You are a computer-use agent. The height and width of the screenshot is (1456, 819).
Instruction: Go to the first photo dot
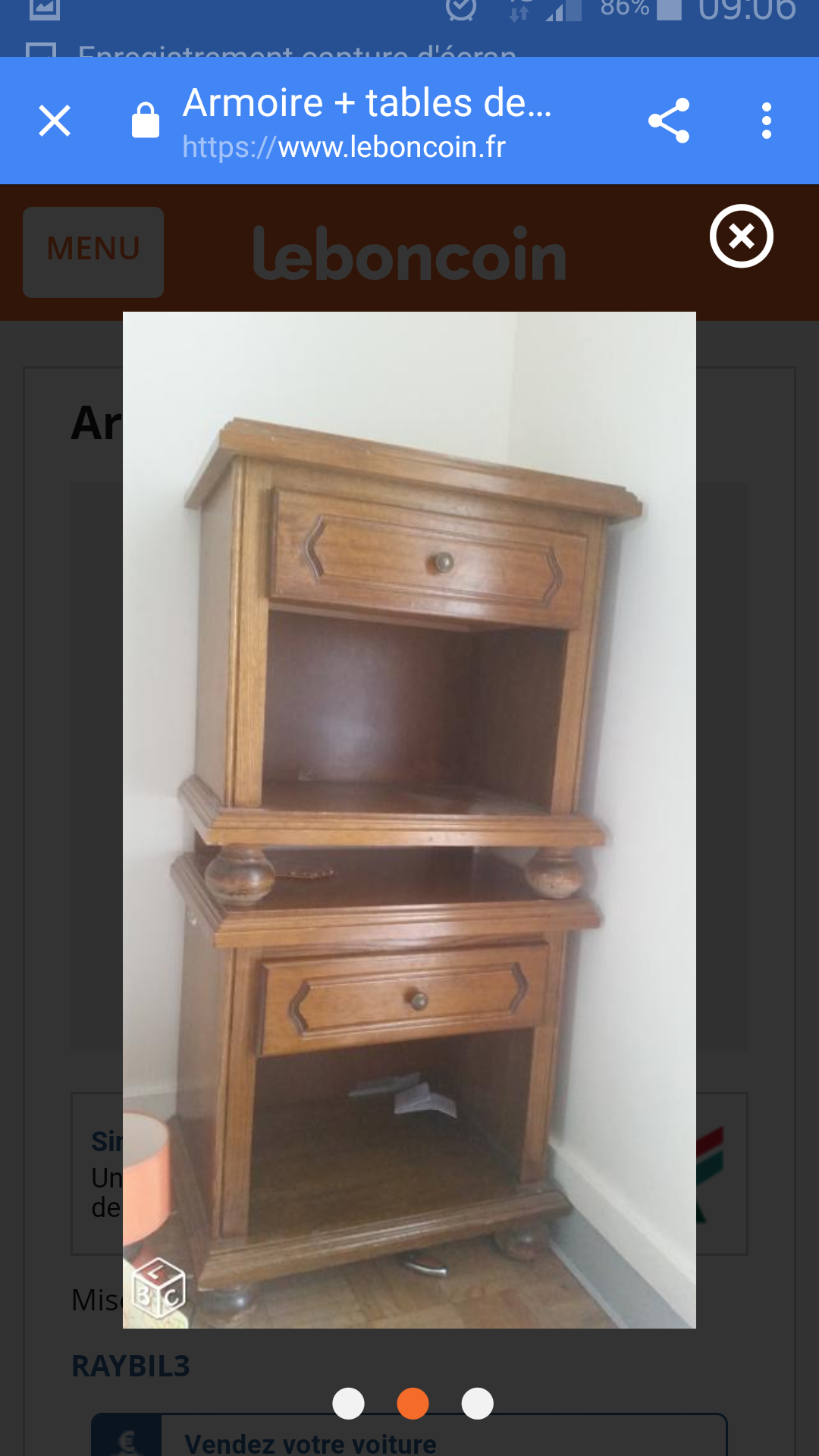[349, 1403]
